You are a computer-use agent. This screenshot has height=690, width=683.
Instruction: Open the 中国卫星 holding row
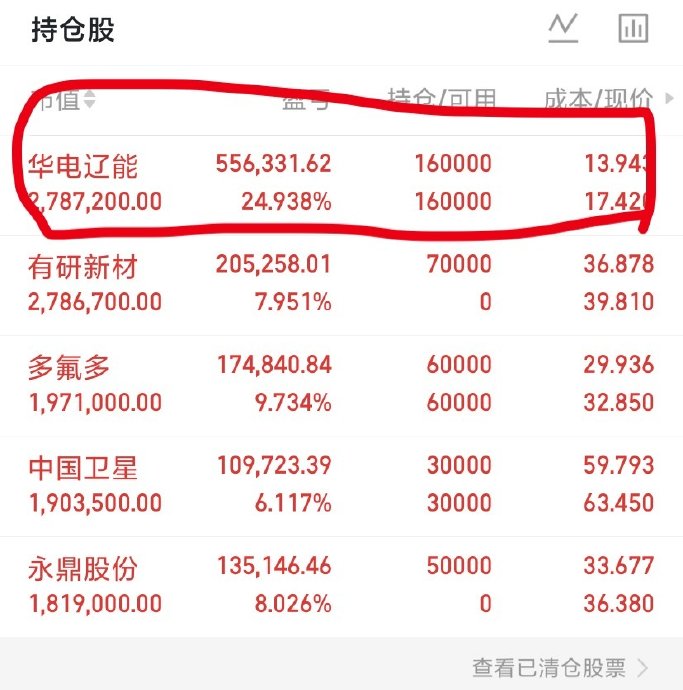coord(342,486)
